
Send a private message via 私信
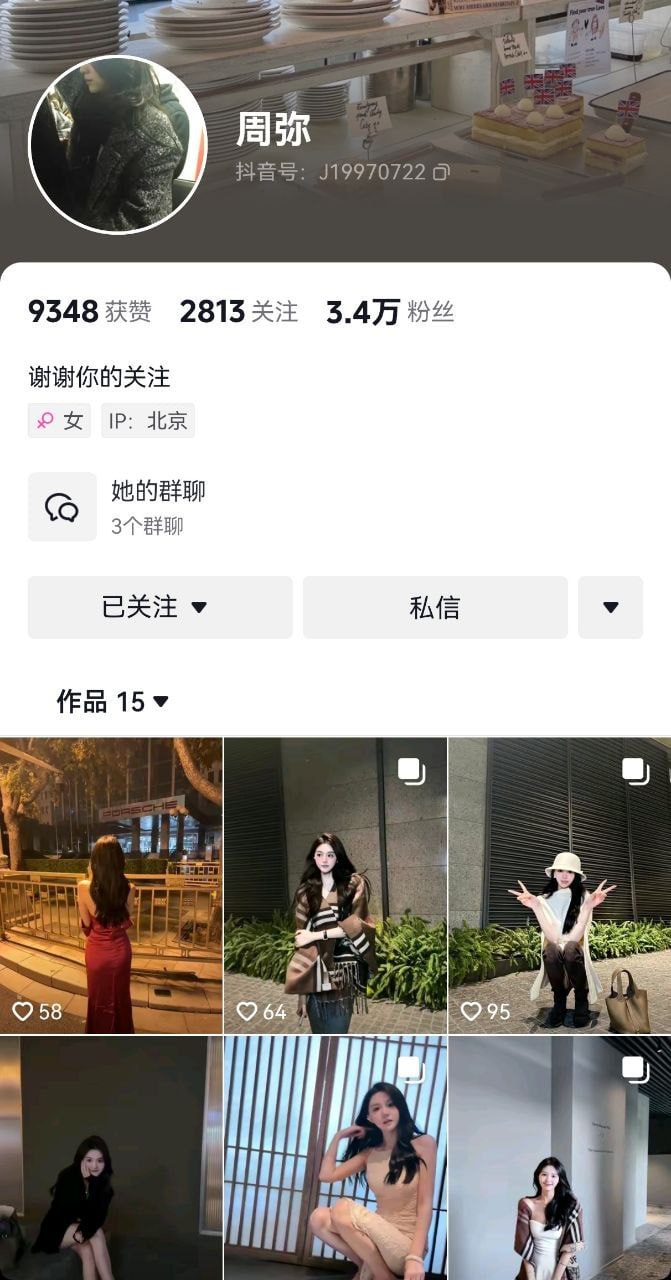(x=435, y=607)
